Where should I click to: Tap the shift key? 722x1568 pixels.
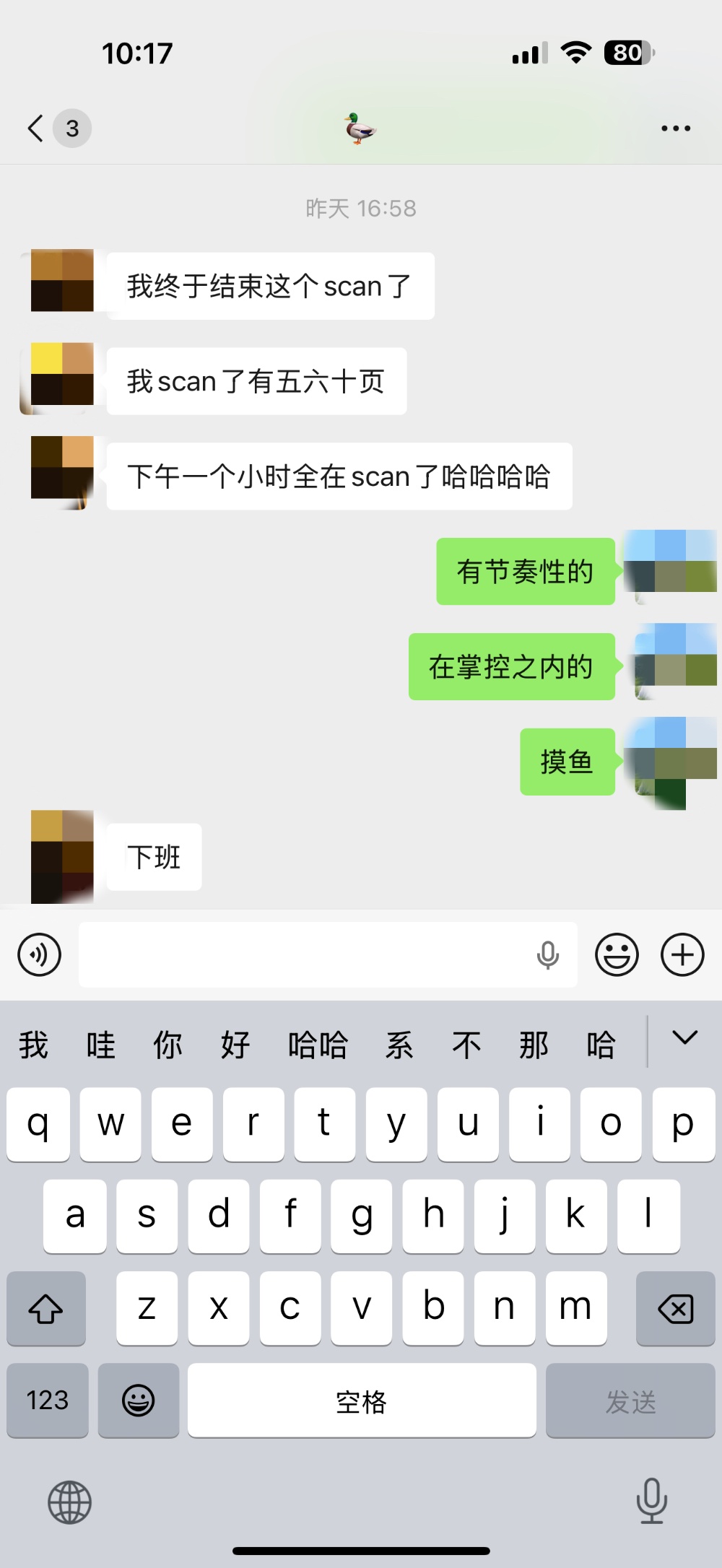click(46, 1308)
